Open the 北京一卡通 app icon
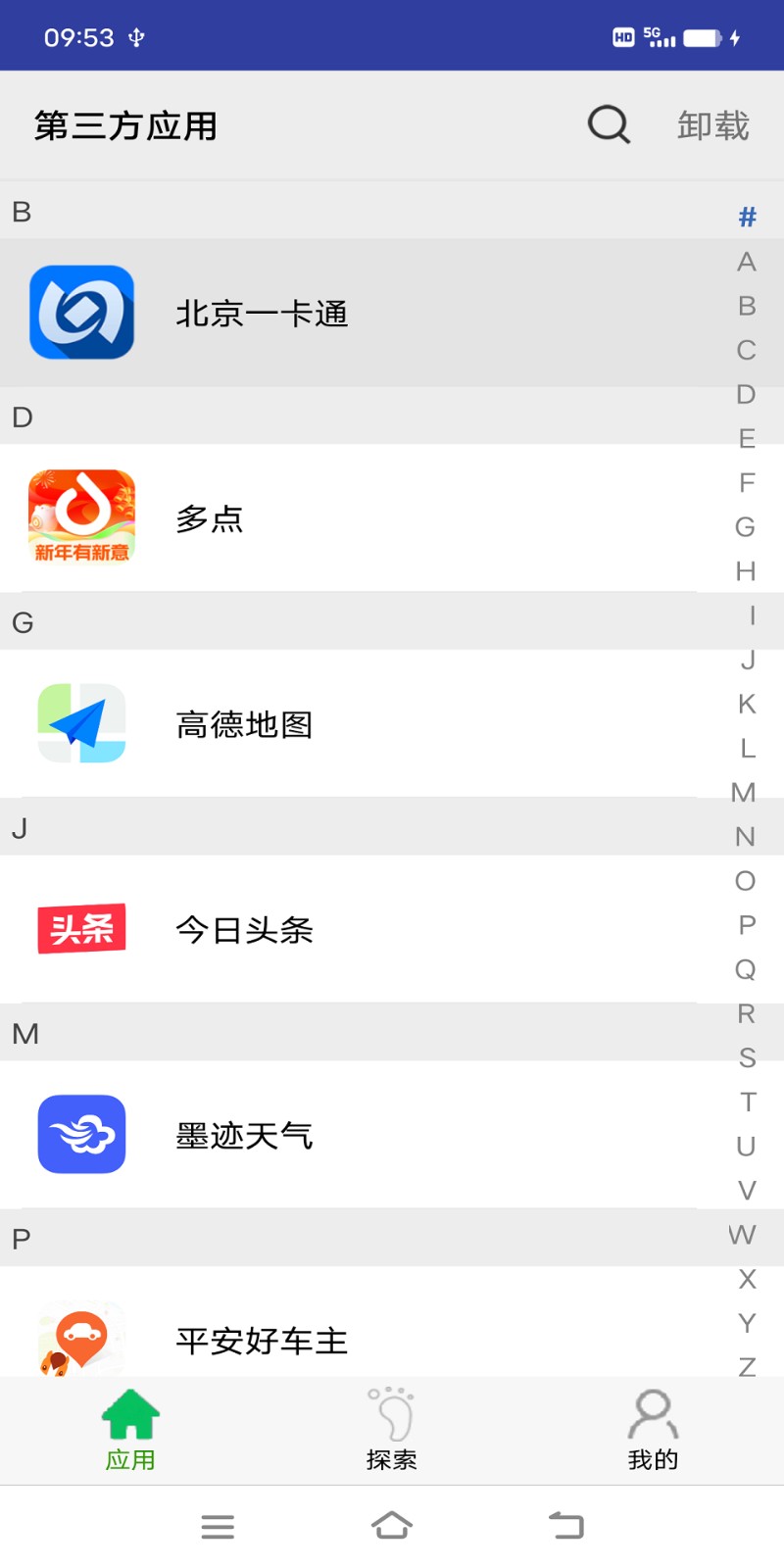This screenshot has width=784, height=1568. coord(82,313)
